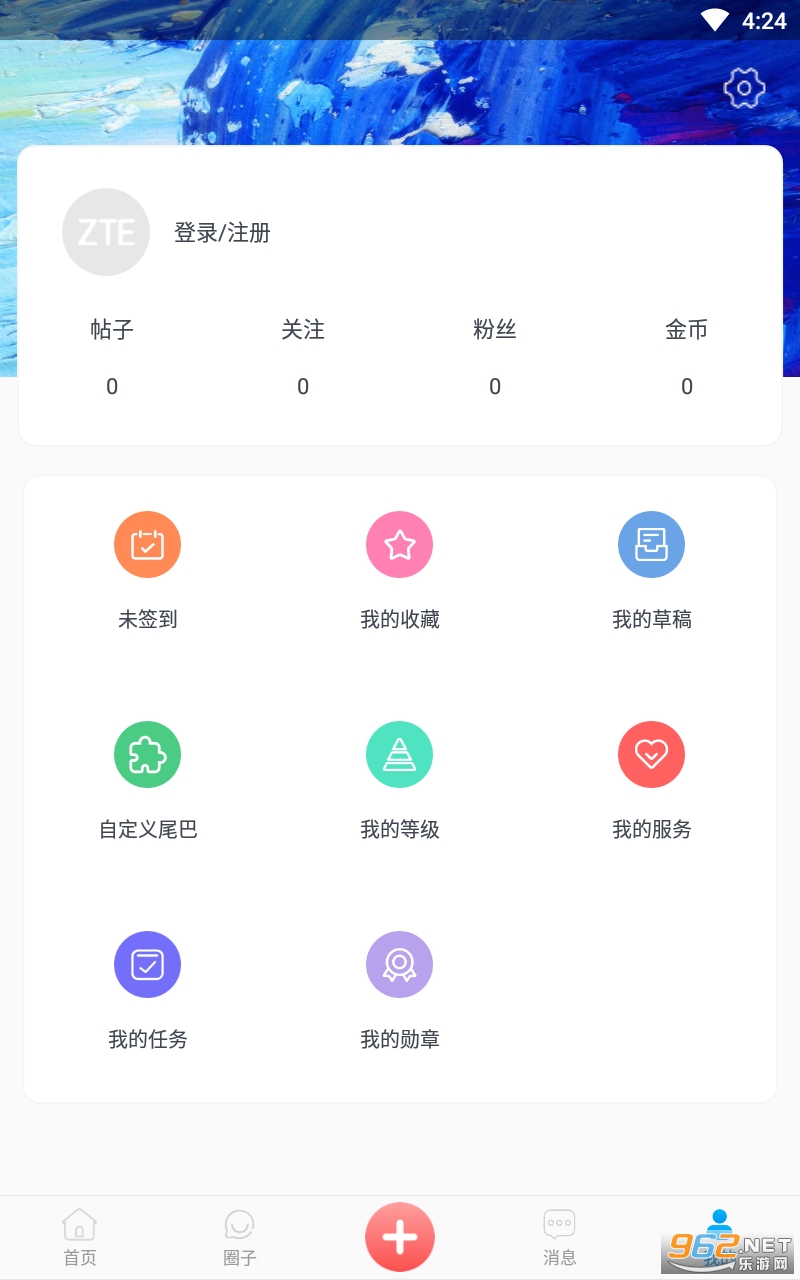Screen dimensions: 800x1280
Task: Open 我的收藏
Action: tap(400, 571)
